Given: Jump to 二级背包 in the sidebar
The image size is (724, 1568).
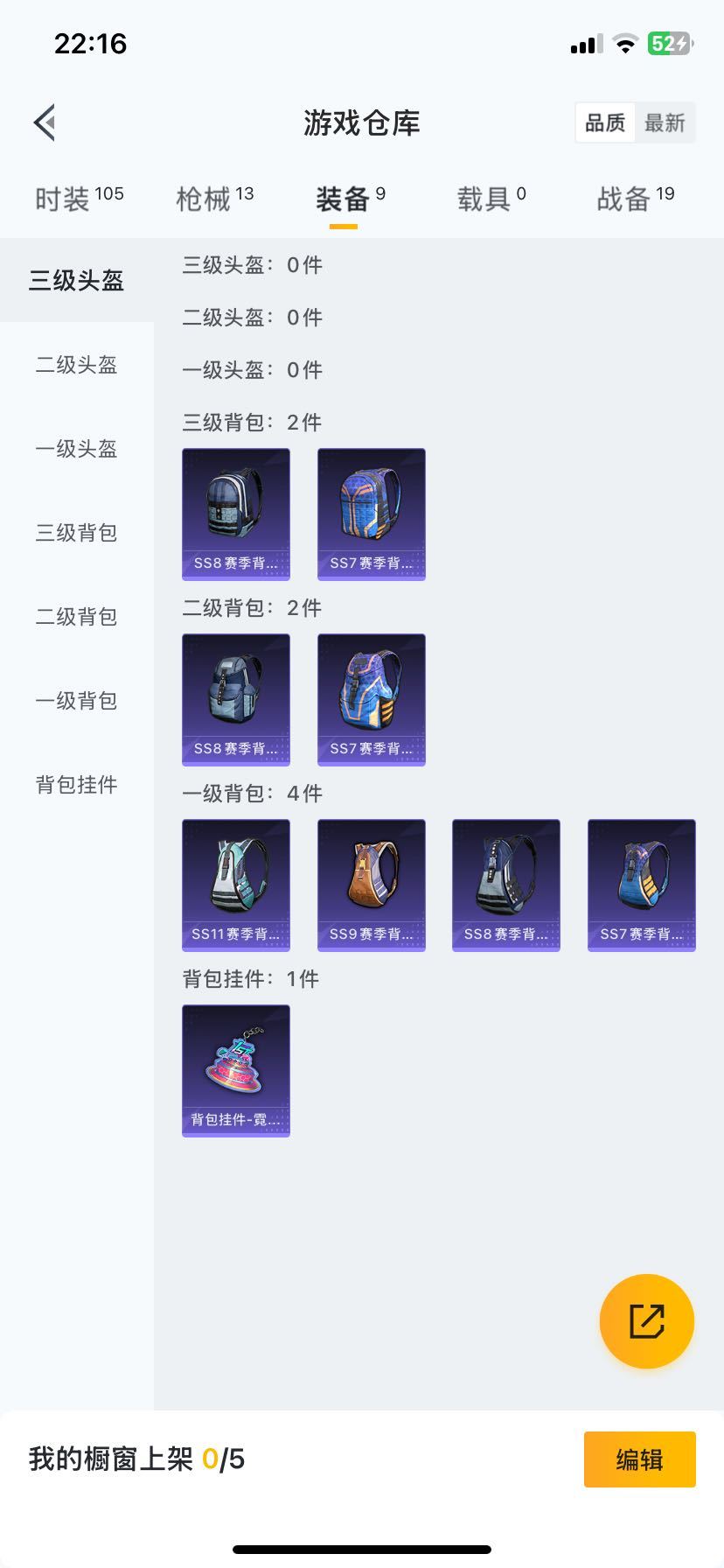Looking at the screenshot, I should pyautogui.click(x=77, y=617).
